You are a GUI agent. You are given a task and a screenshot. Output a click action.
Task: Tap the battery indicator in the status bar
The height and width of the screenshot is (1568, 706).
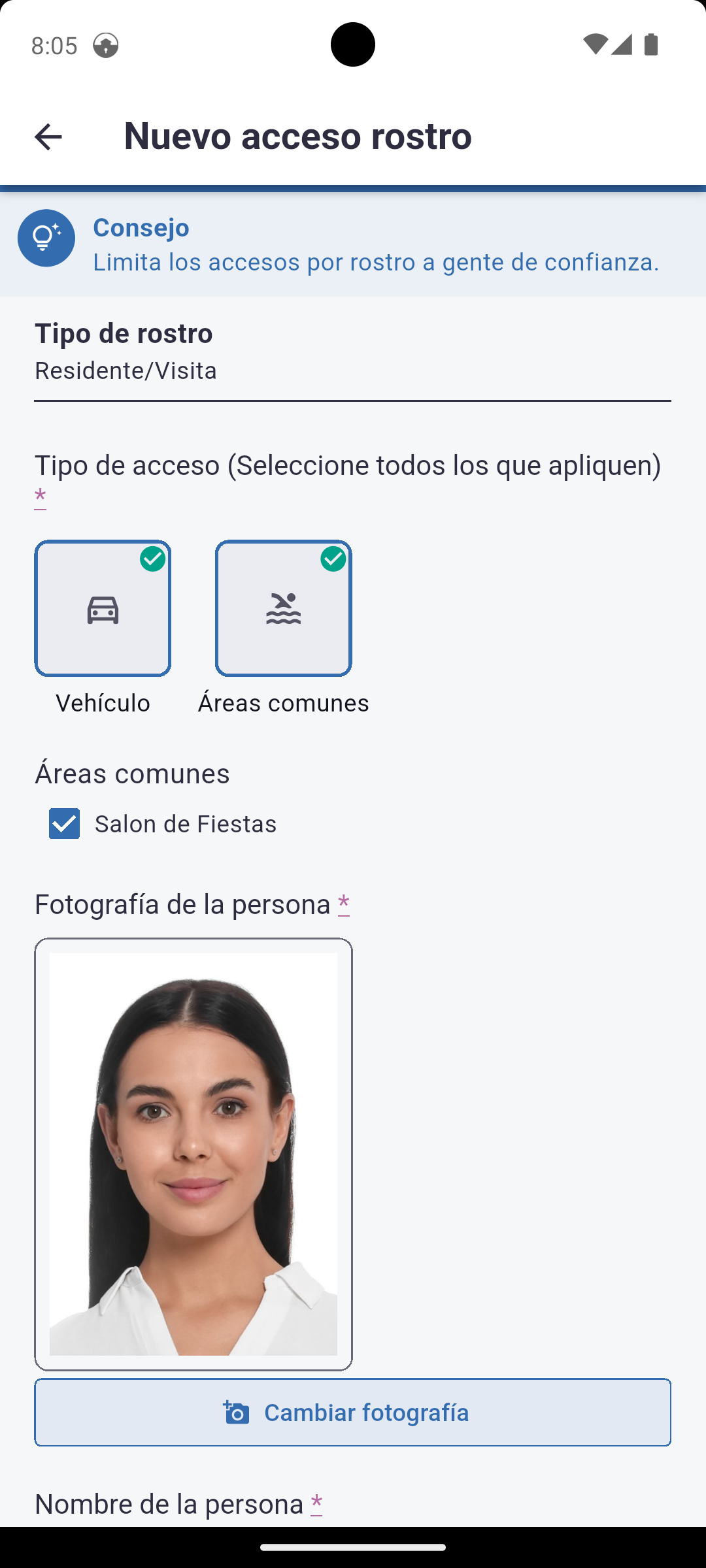(650, 42)
